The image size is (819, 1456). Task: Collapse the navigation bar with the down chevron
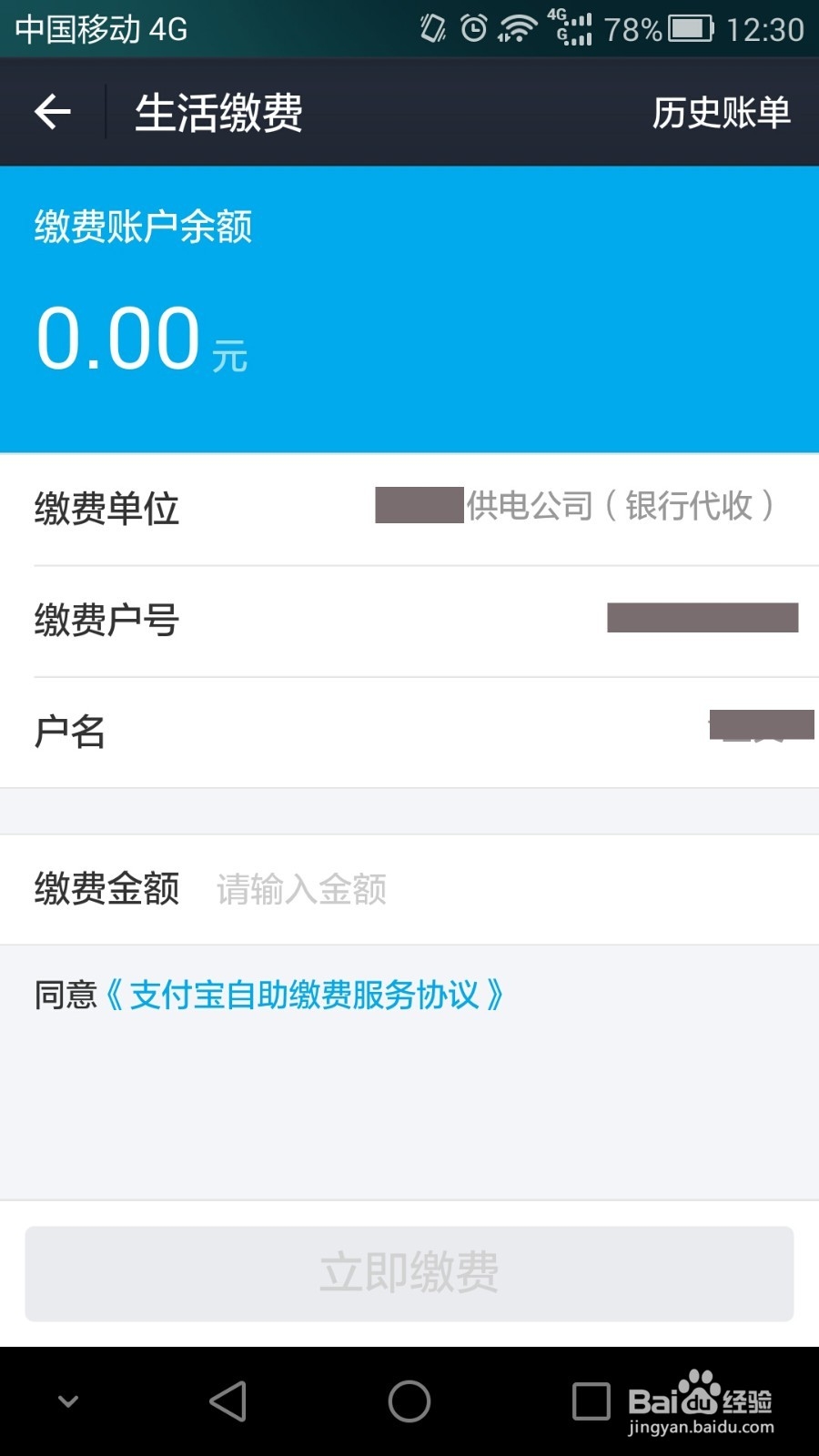point(68,1401)
